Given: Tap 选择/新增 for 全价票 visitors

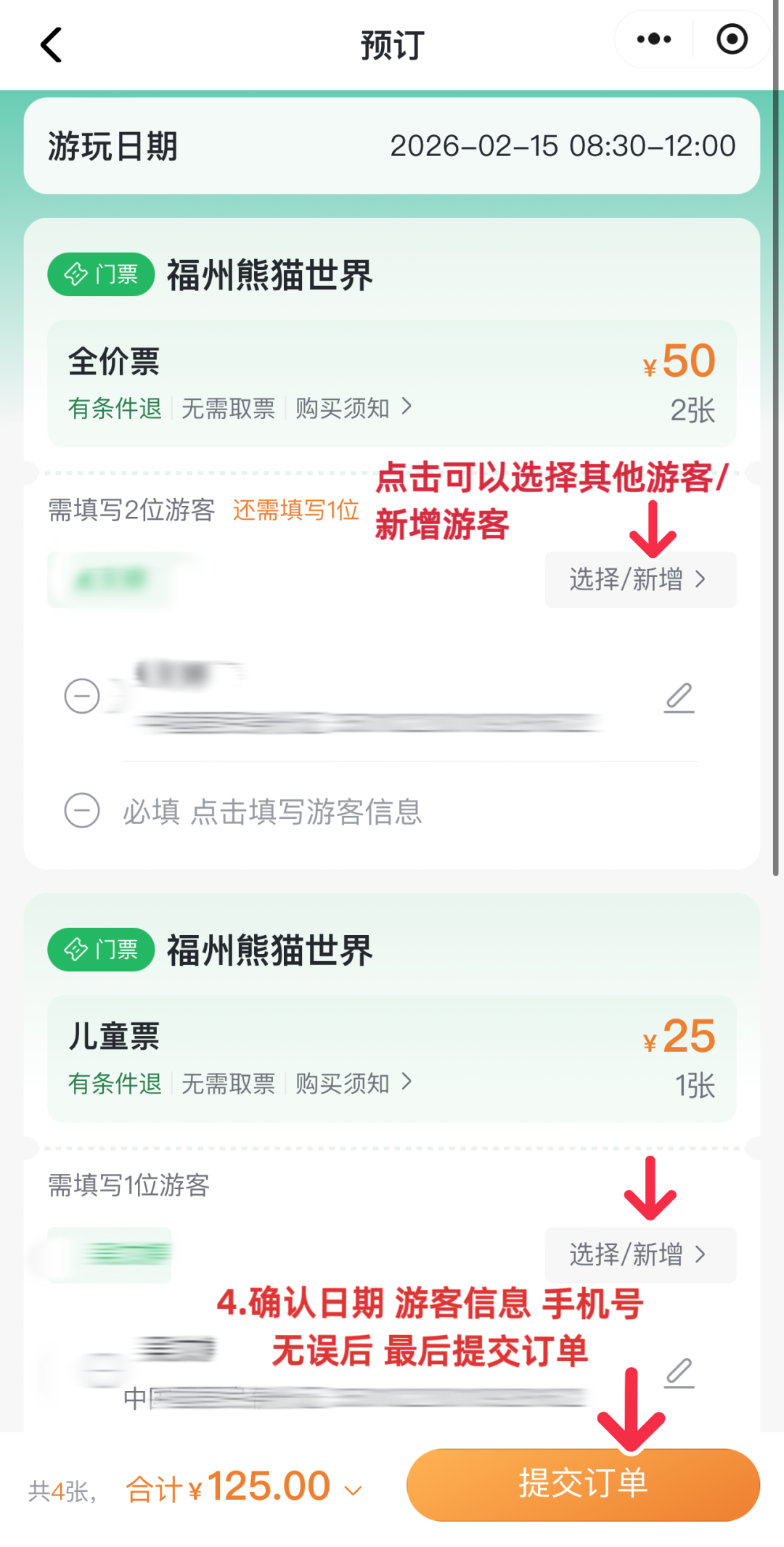Looking at the screenshot, I should click(x=640, y=579).
